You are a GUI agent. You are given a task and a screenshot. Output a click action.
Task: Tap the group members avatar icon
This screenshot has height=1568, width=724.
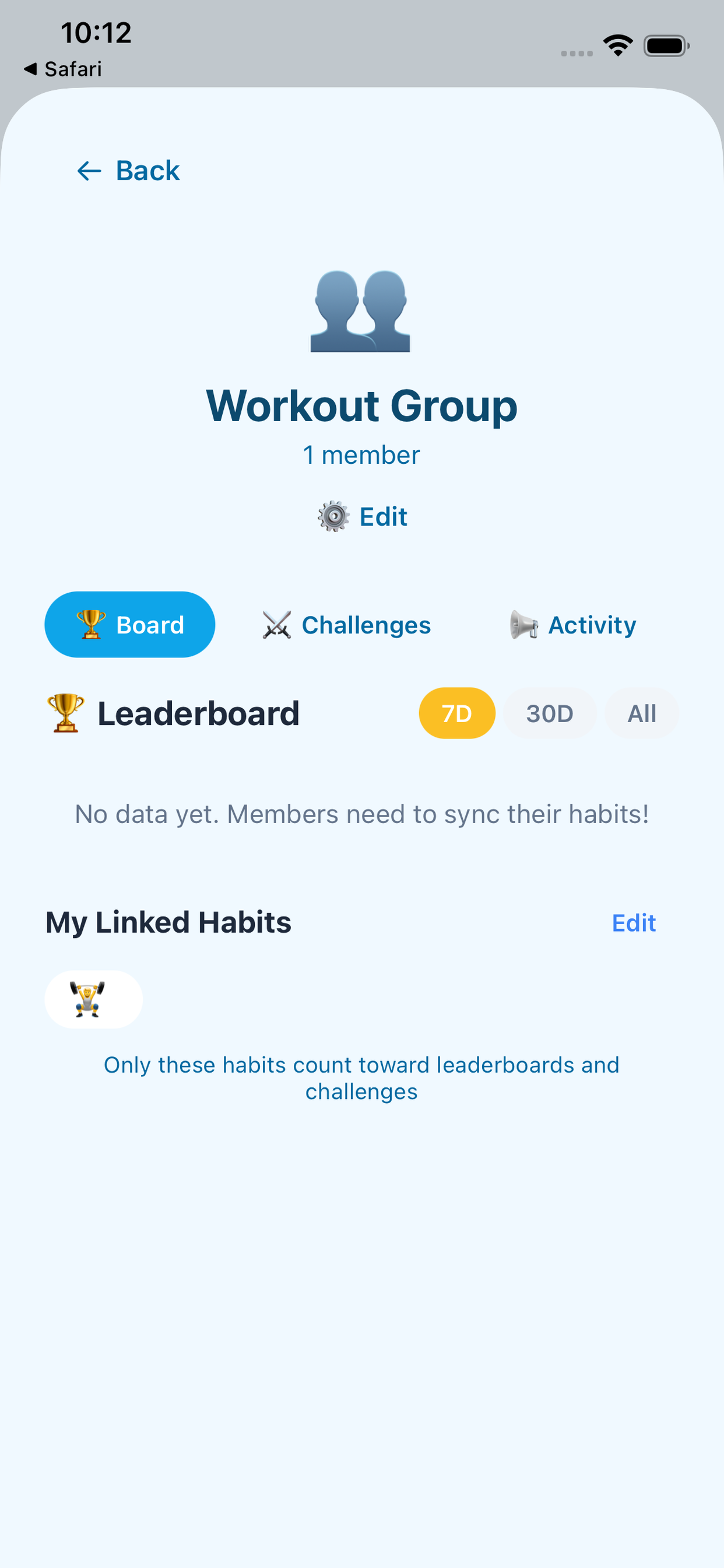click(x=362, y=311)
